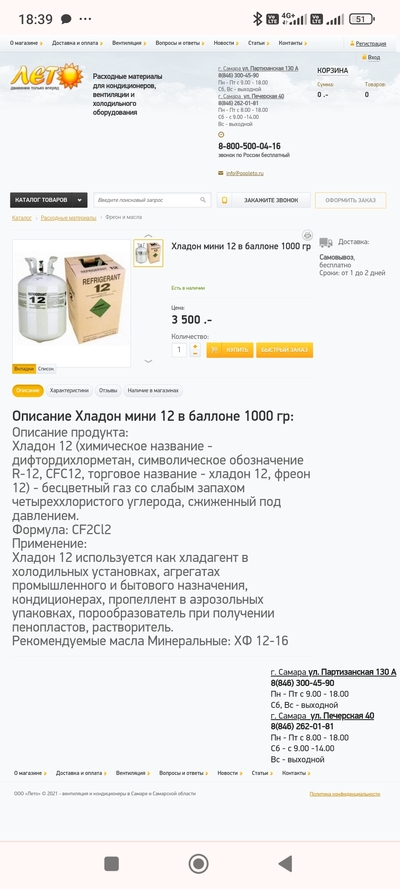Image resolution: width=400 pixels, height=889 pixels.
Task: Switch to the Отзывы tab
Action: [x=108, y=391]
